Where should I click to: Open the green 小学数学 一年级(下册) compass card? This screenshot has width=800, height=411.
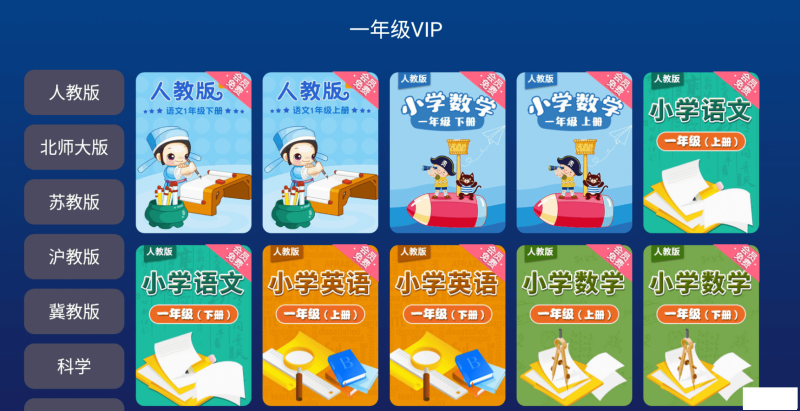700,325
